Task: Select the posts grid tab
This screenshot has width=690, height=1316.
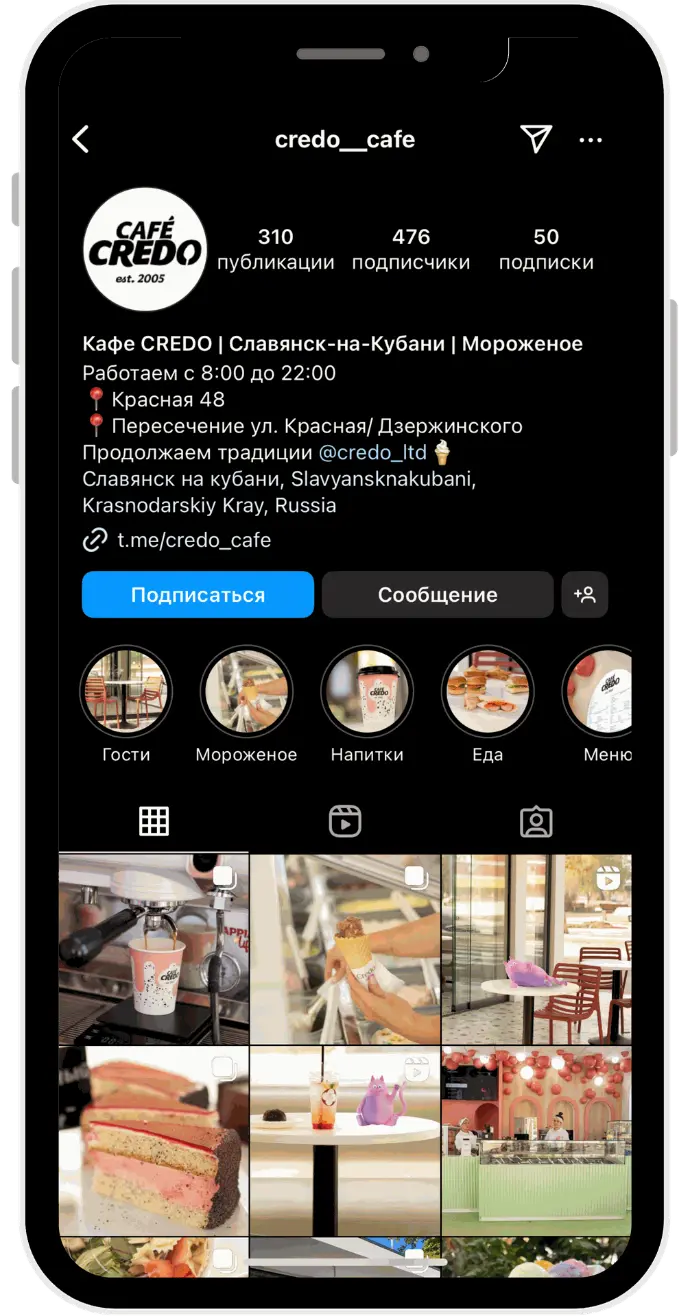Action: pyautogui.click(x=154, y=822)
